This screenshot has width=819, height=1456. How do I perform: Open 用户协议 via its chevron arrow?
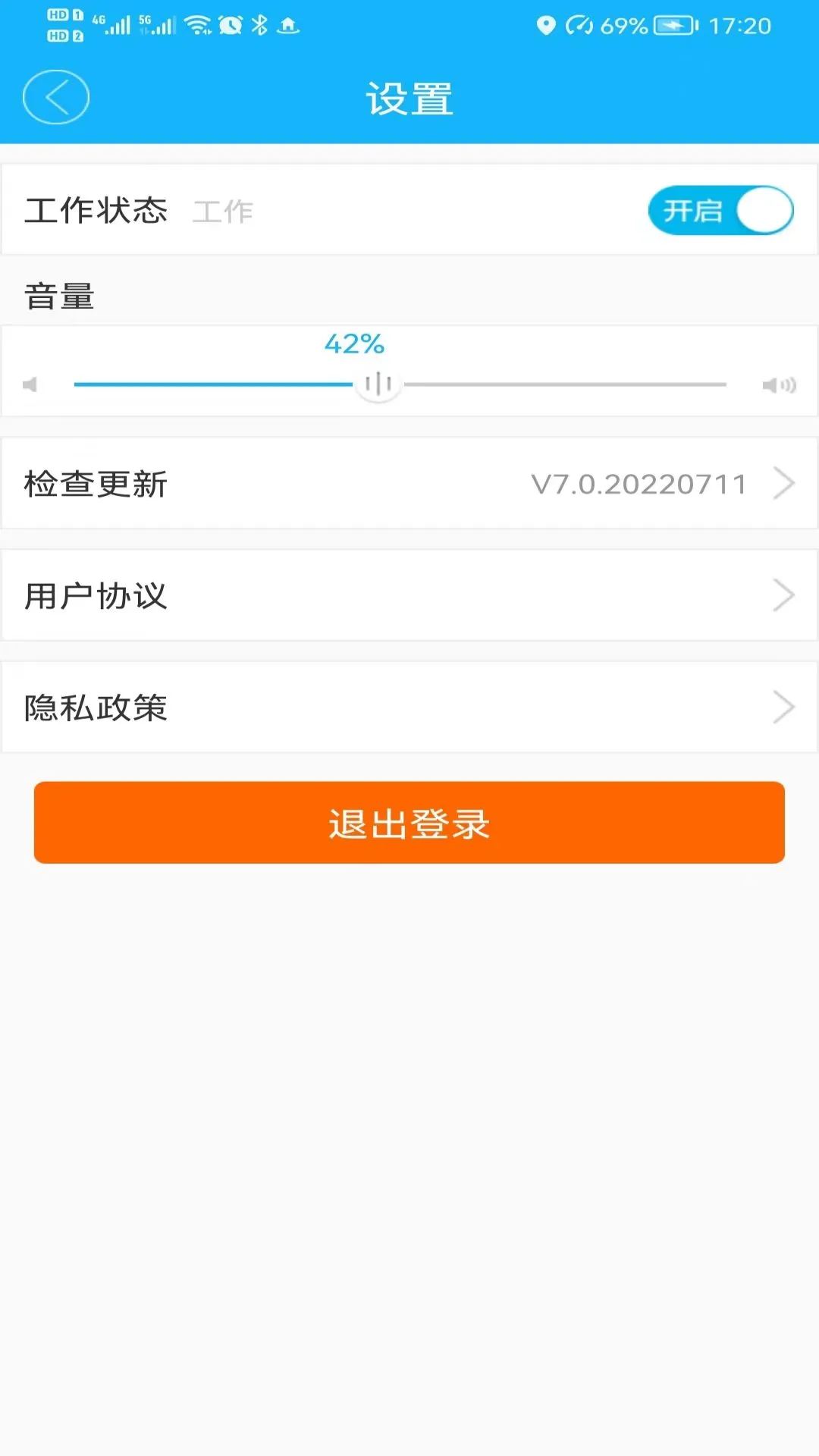pos(784,595)
